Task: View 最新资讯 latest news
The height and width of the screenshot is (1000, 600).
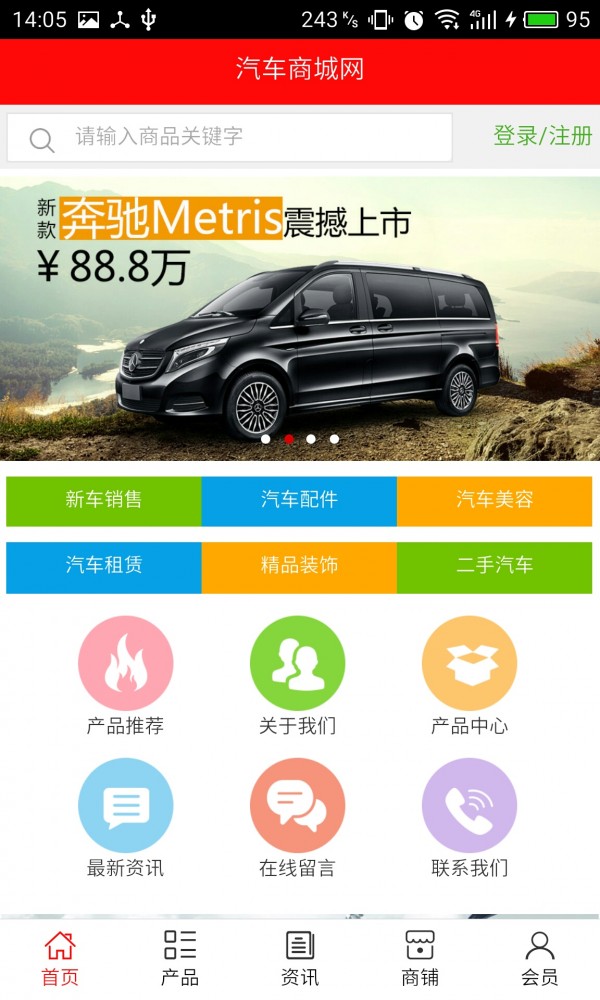Action: [125, 806]
